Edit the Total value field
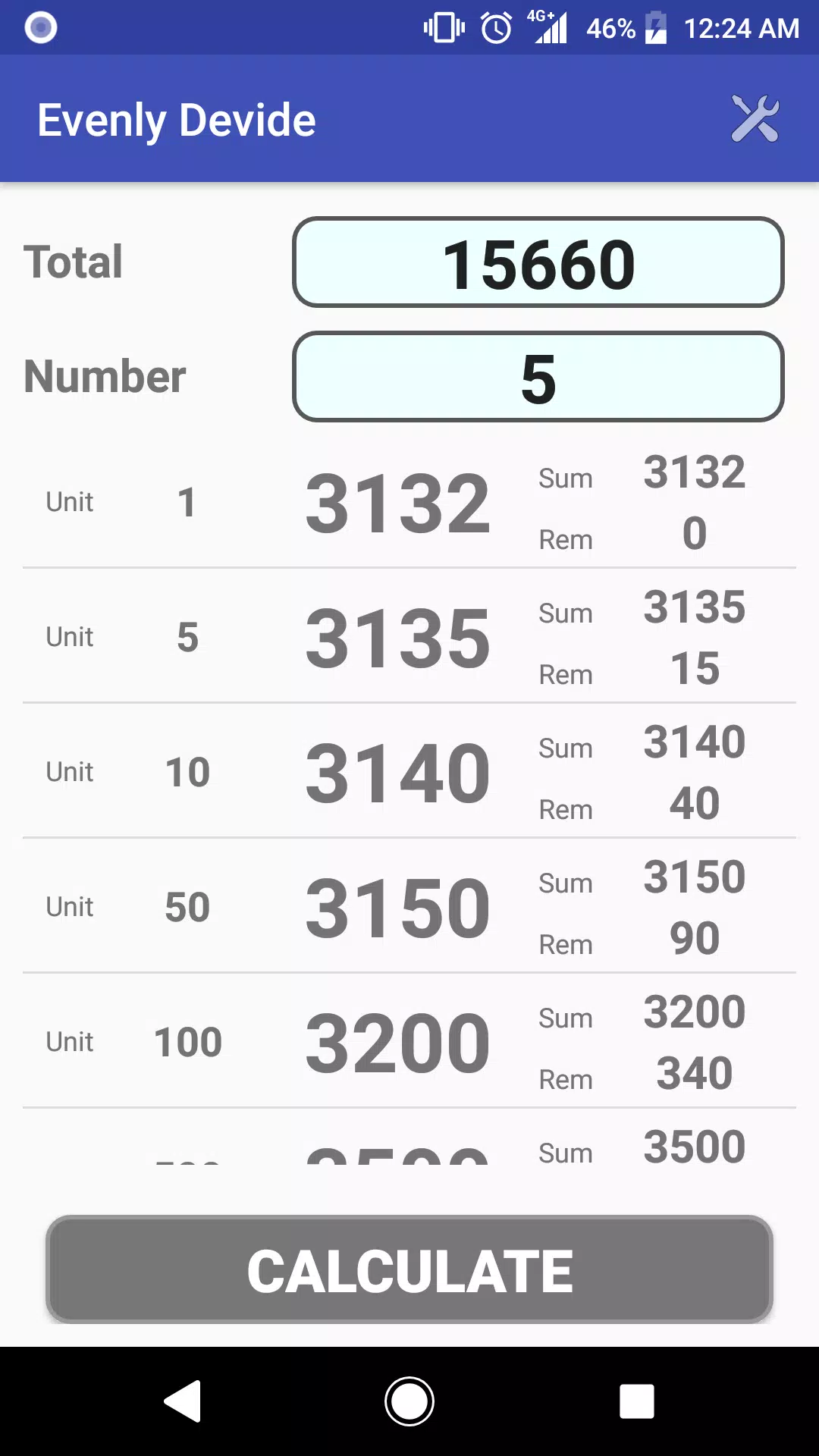This screenshot has height=1456, width=819. (x=538, y=262)
